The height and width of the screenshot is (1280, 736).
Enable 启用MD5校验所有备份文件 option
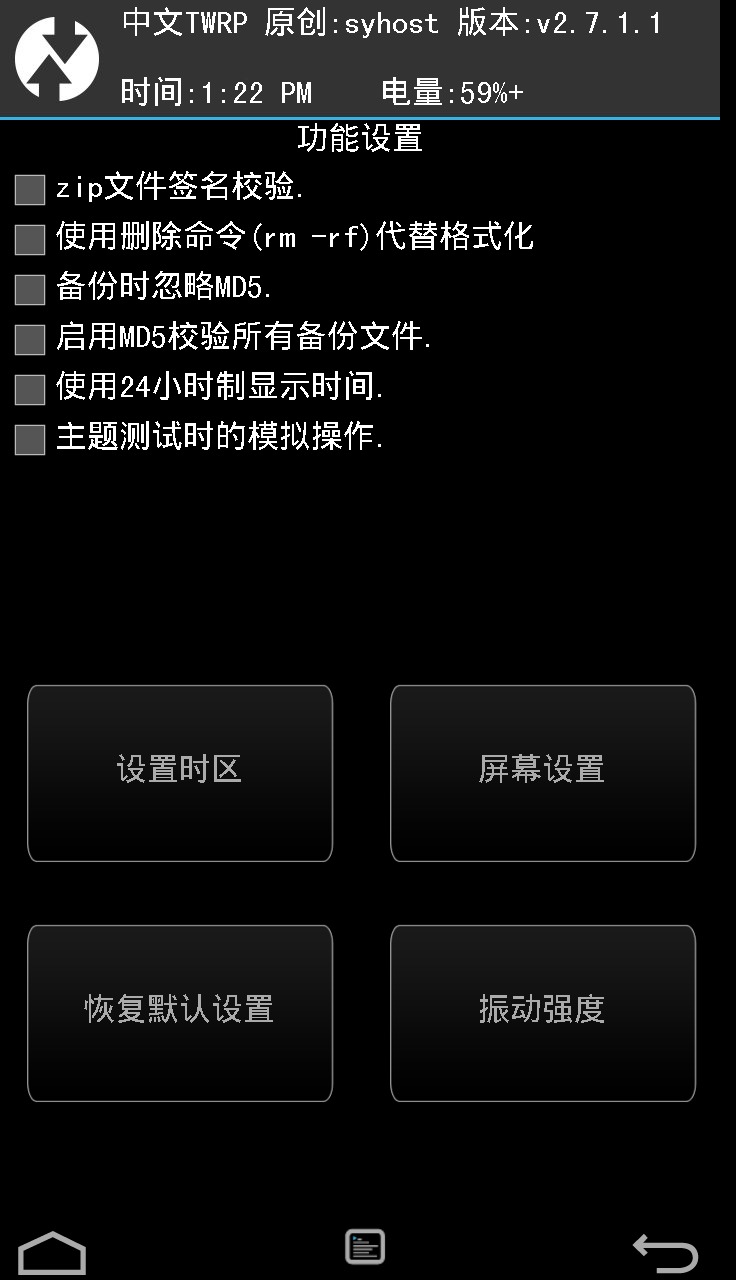pos(30,339)
